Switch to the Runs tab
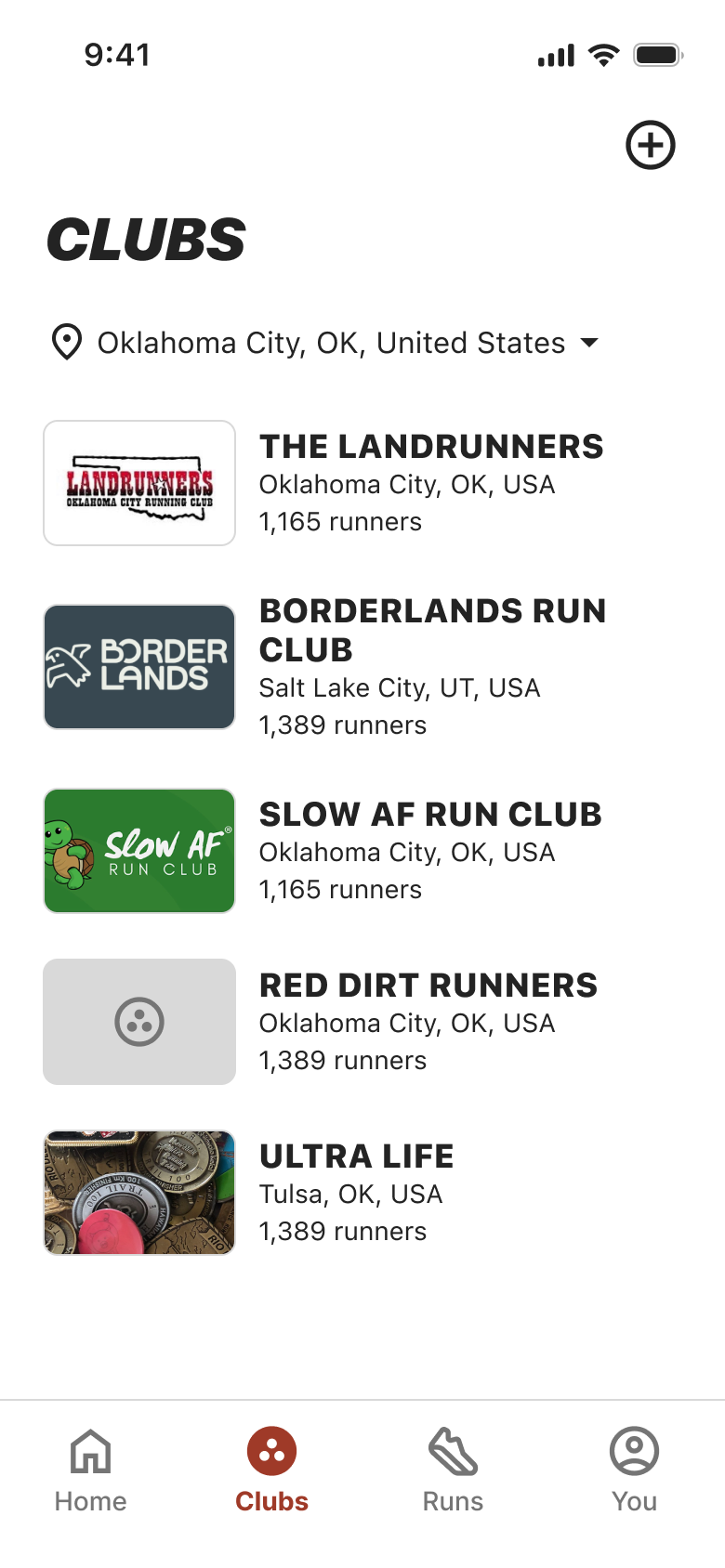Screen dimensions: 725x1568 [453, 1470]
